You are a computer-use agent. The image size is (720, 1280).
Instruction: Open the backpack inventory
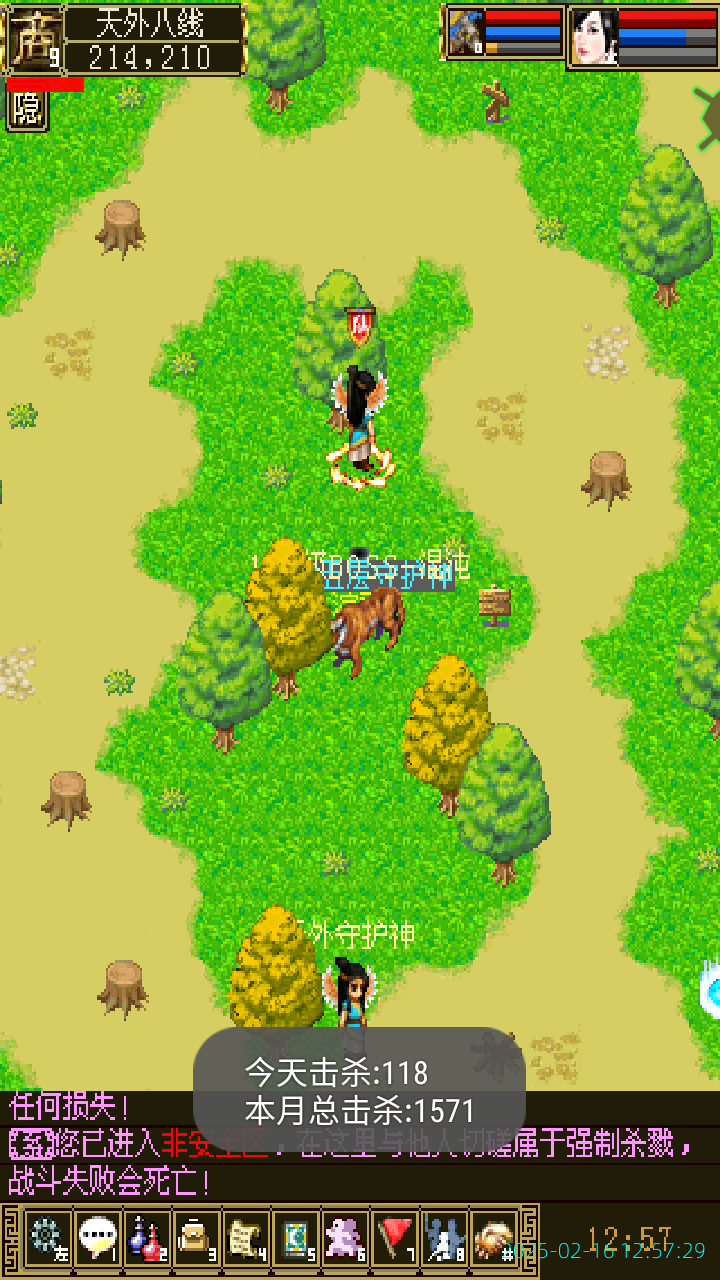click(x=196, y=1238)
